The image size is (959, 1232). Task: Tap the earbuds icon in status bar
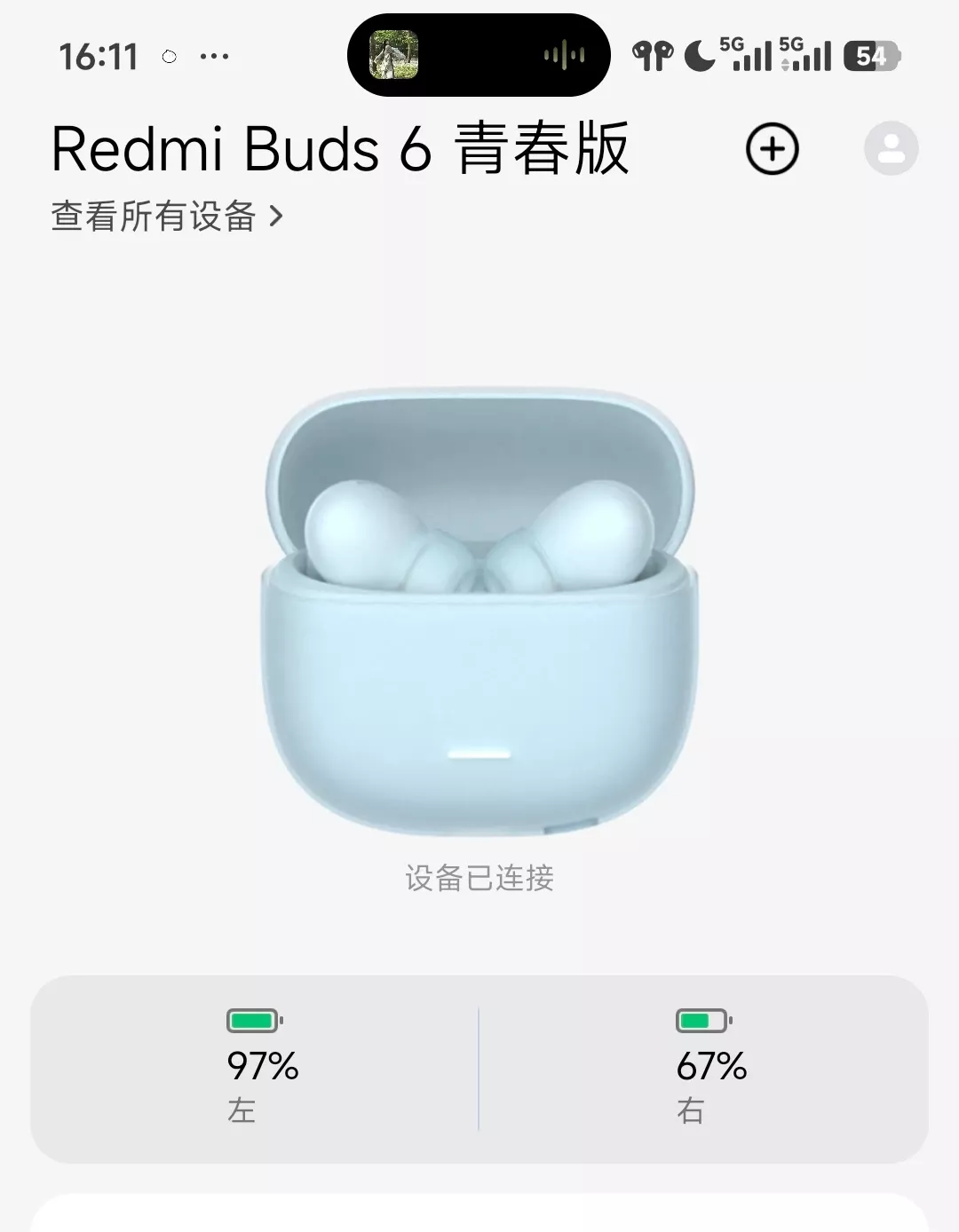(x=654, y=55)
